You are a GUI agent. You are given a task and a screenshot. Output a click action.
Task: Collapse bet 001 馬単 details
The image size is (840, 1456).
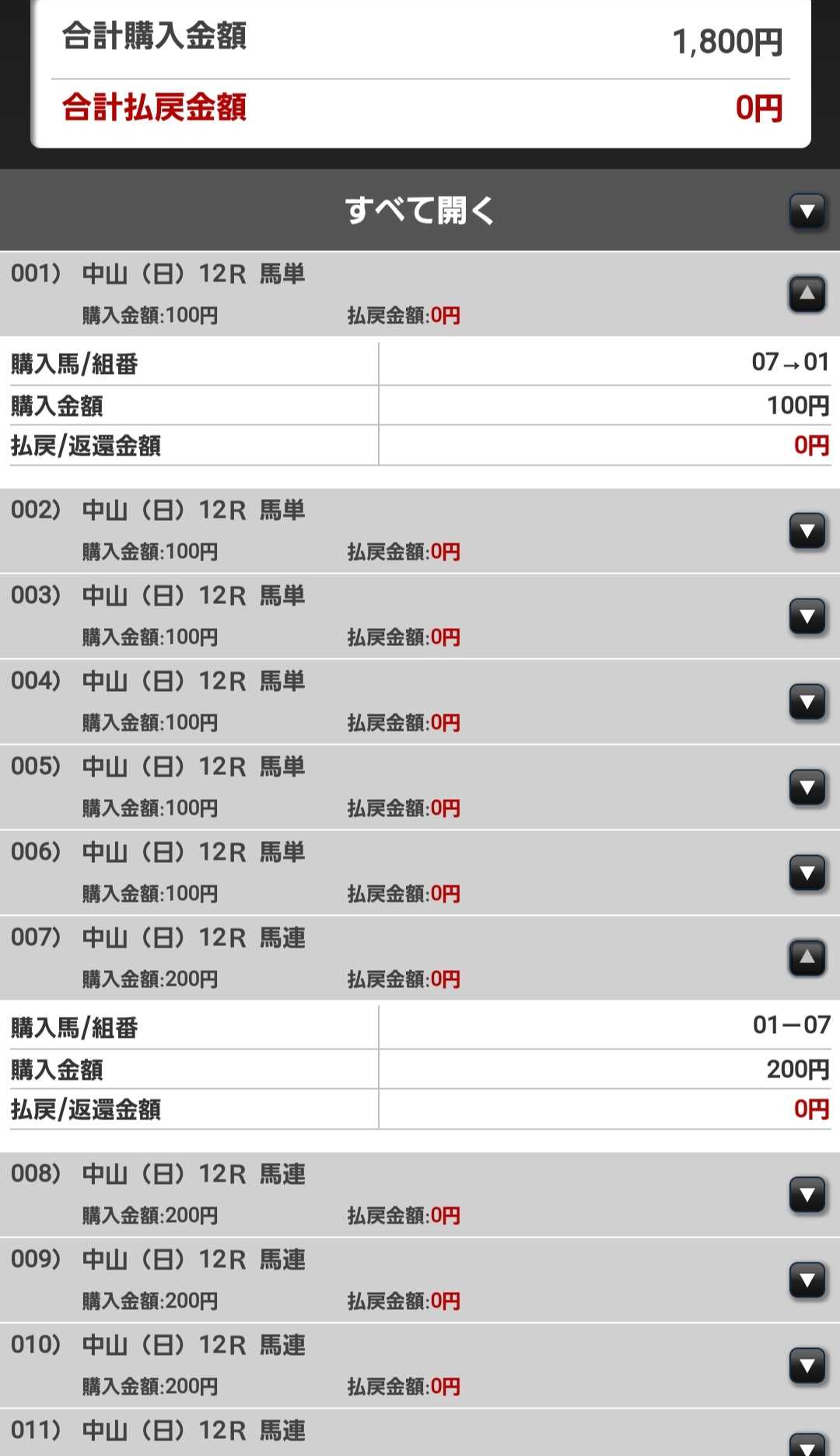coord(807,294)
